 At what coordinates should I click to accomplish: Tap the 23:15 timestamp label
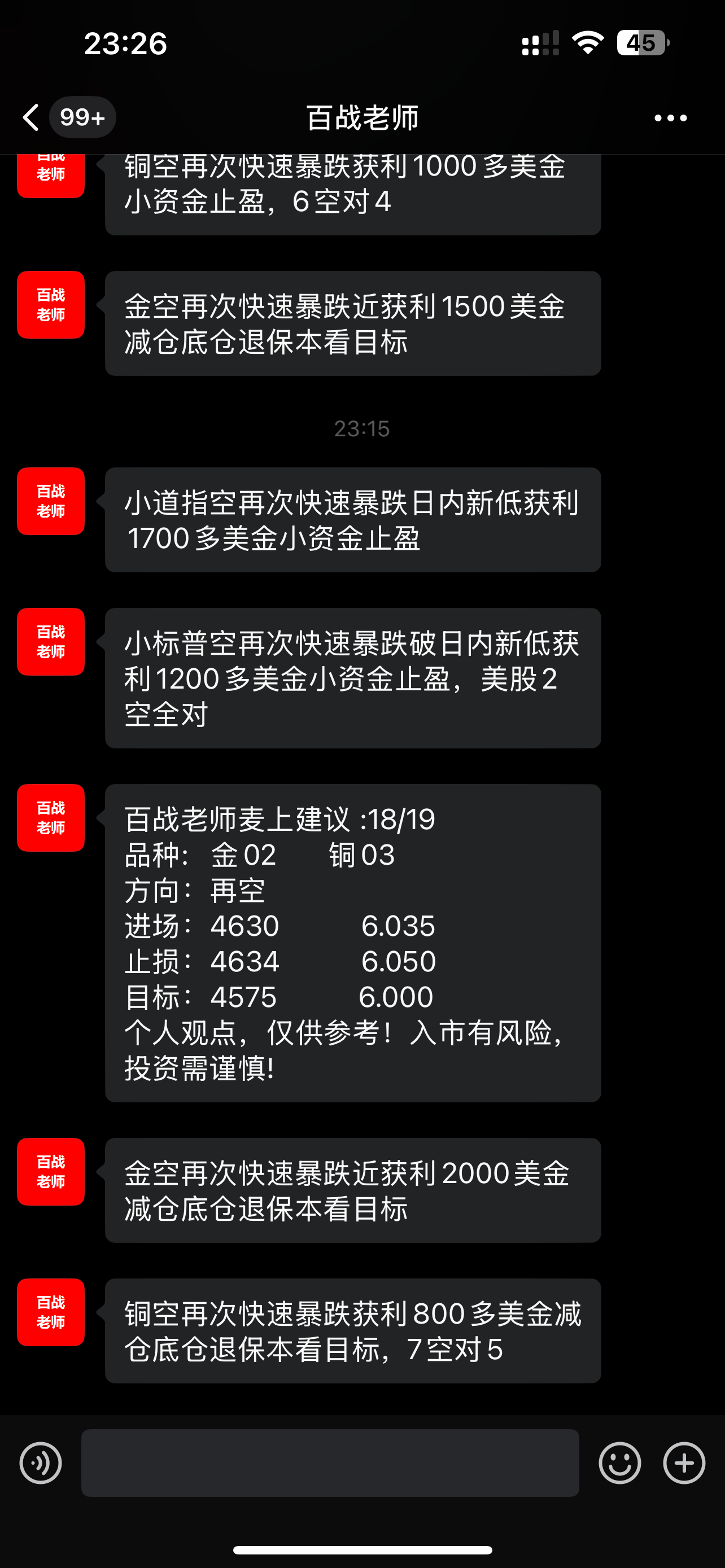[362, 428]
